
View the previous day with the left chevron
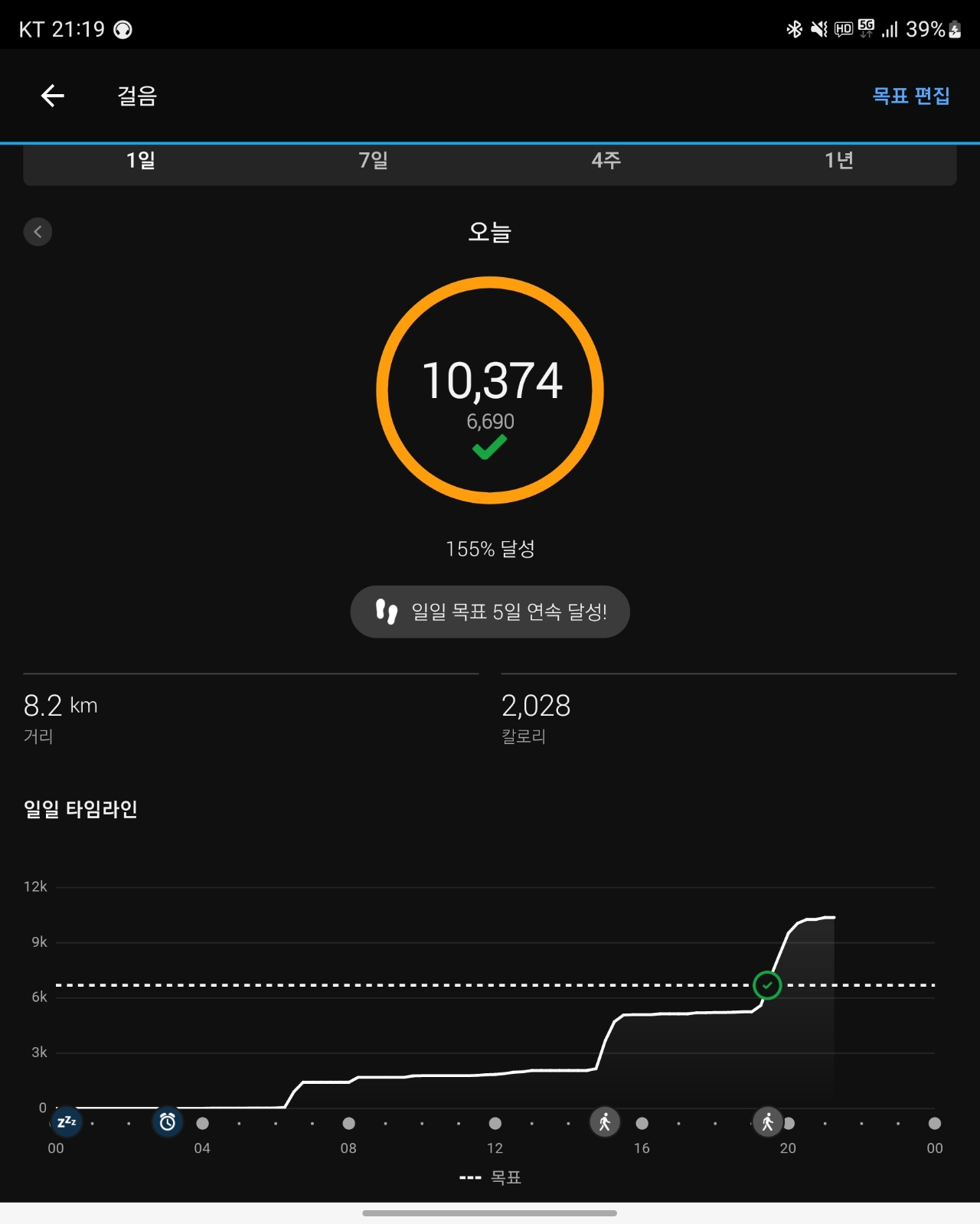[x=38, y=231]
